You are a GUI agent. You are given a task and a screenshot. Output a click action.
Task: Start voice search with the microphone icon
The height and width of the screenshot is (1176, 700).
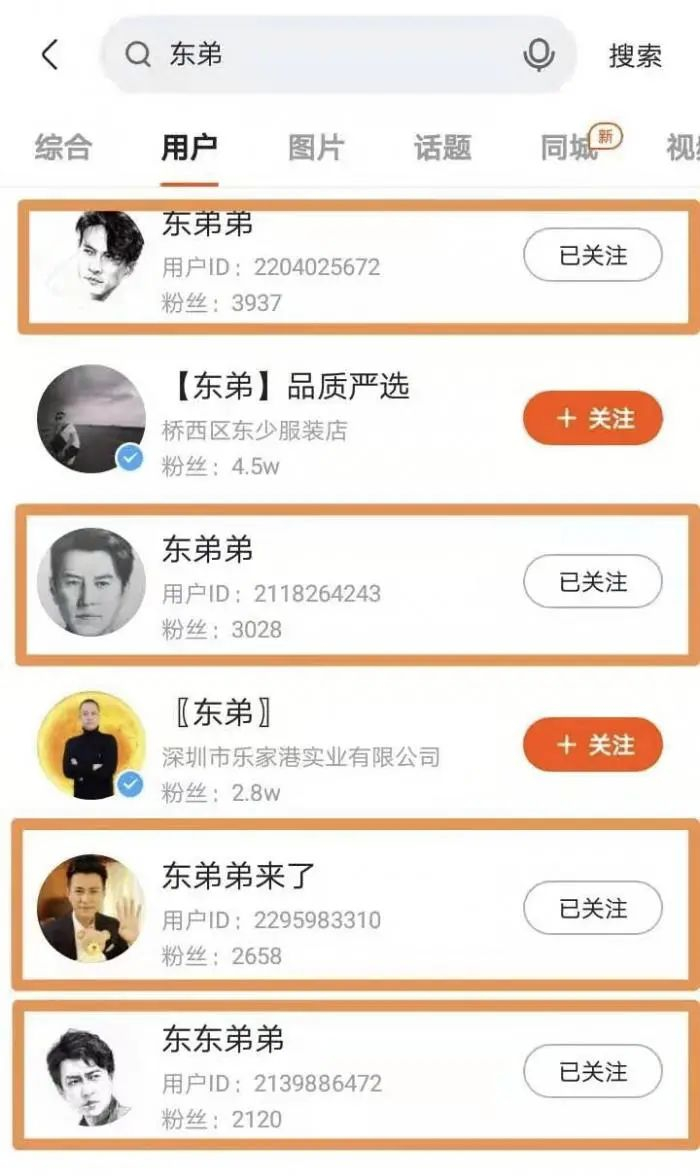click(539, 55)
